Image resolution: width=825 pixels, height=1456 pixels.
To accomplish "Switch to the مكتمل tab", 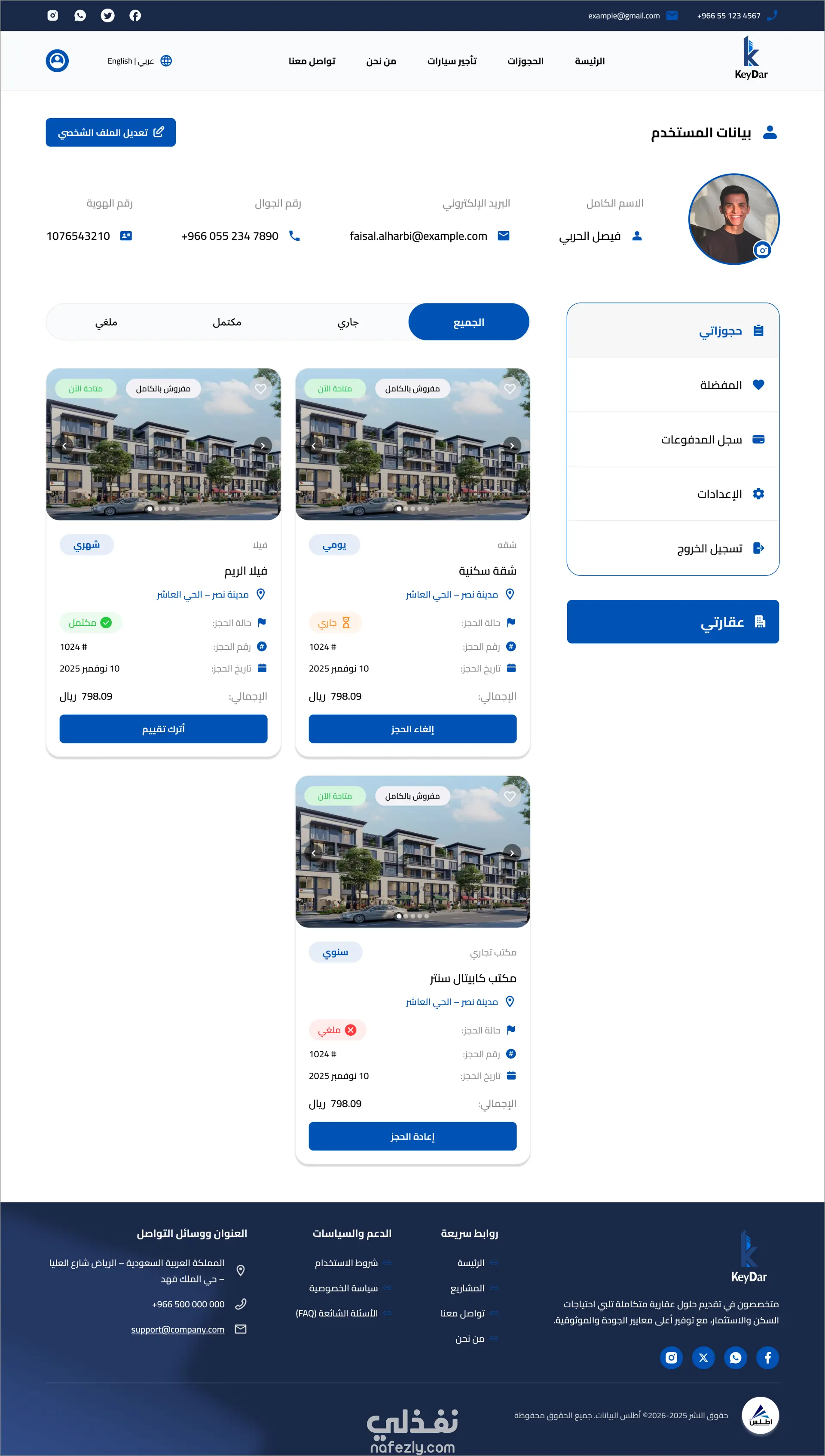I will pyautogui.click(x=227, y=322).
